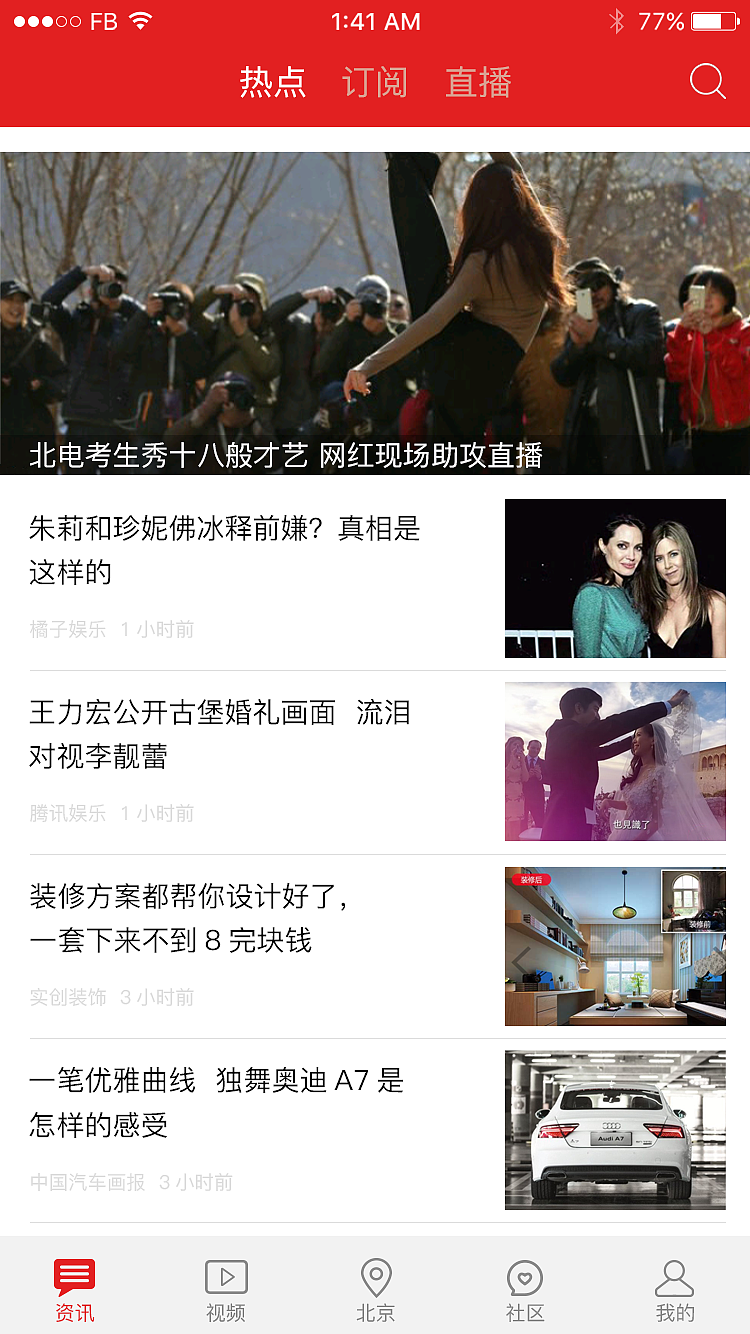The height and width of the screenshot is (1334, 750).
Task: Open the 直播 section
Action: click(478, 84)
